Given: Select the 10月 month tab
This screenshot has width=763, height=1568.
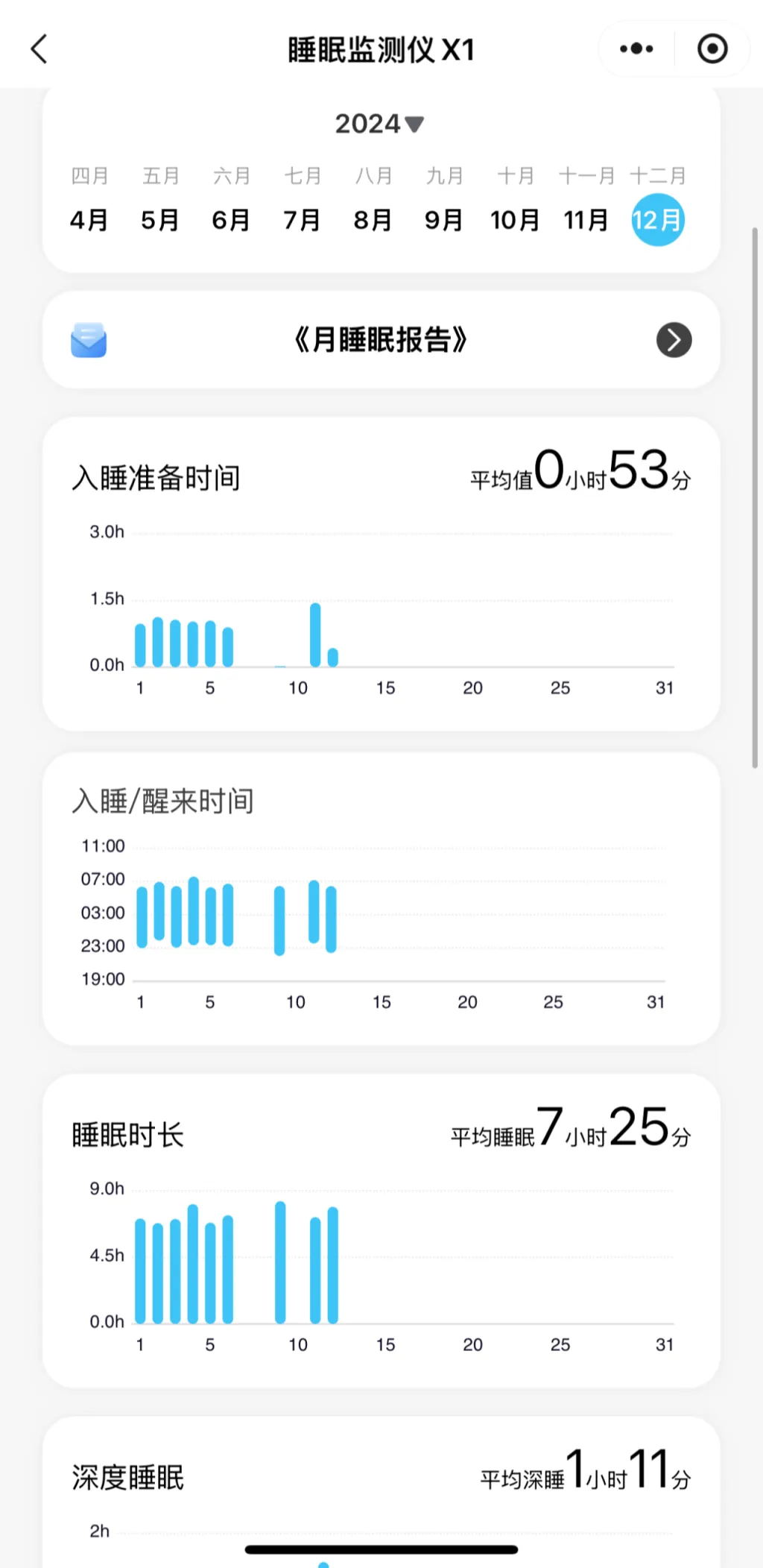Looking at the screenshot, I should (515, 220).
